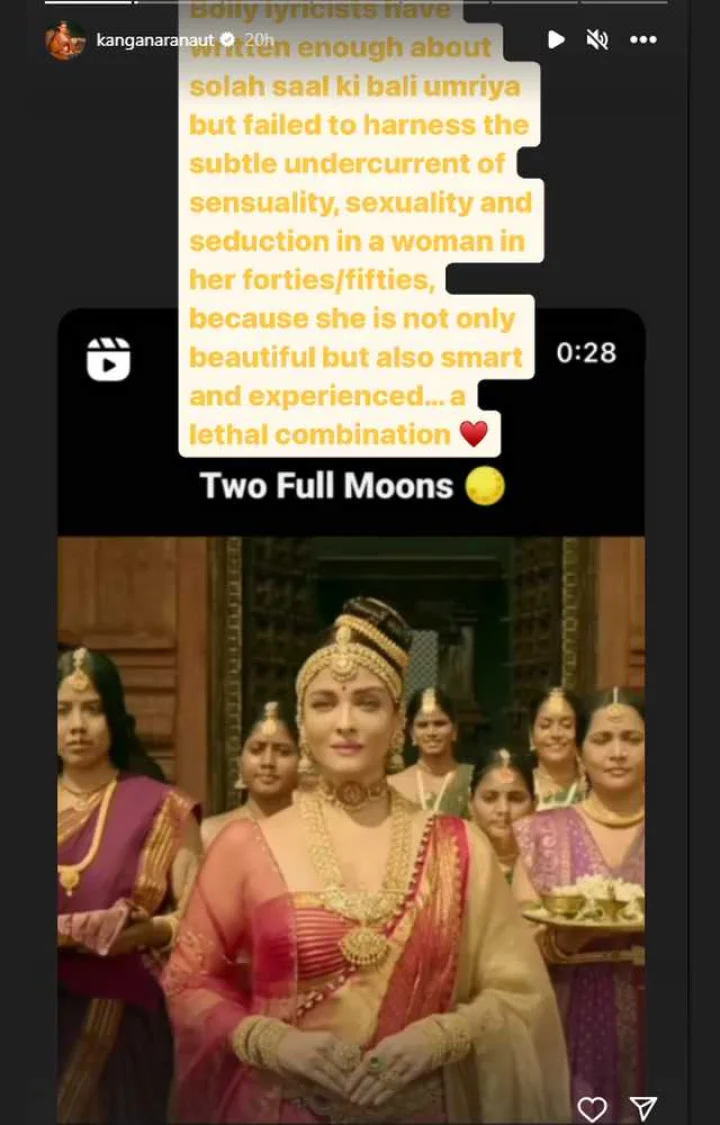The width and height of the screenshot is (720, 1125).
Task: Tap the kanganaranaut username
Action: point(155,40)
